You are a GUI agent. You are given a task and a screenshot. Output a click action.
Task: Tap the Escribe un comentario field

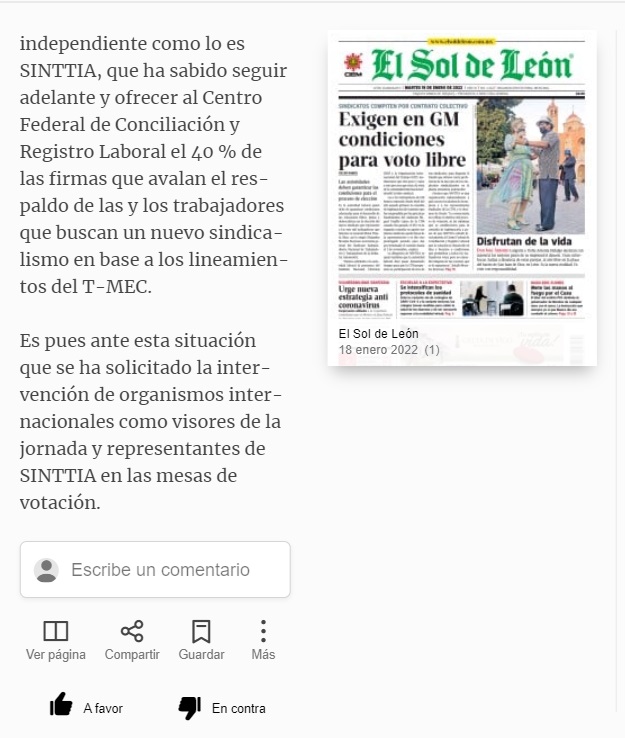155,570
